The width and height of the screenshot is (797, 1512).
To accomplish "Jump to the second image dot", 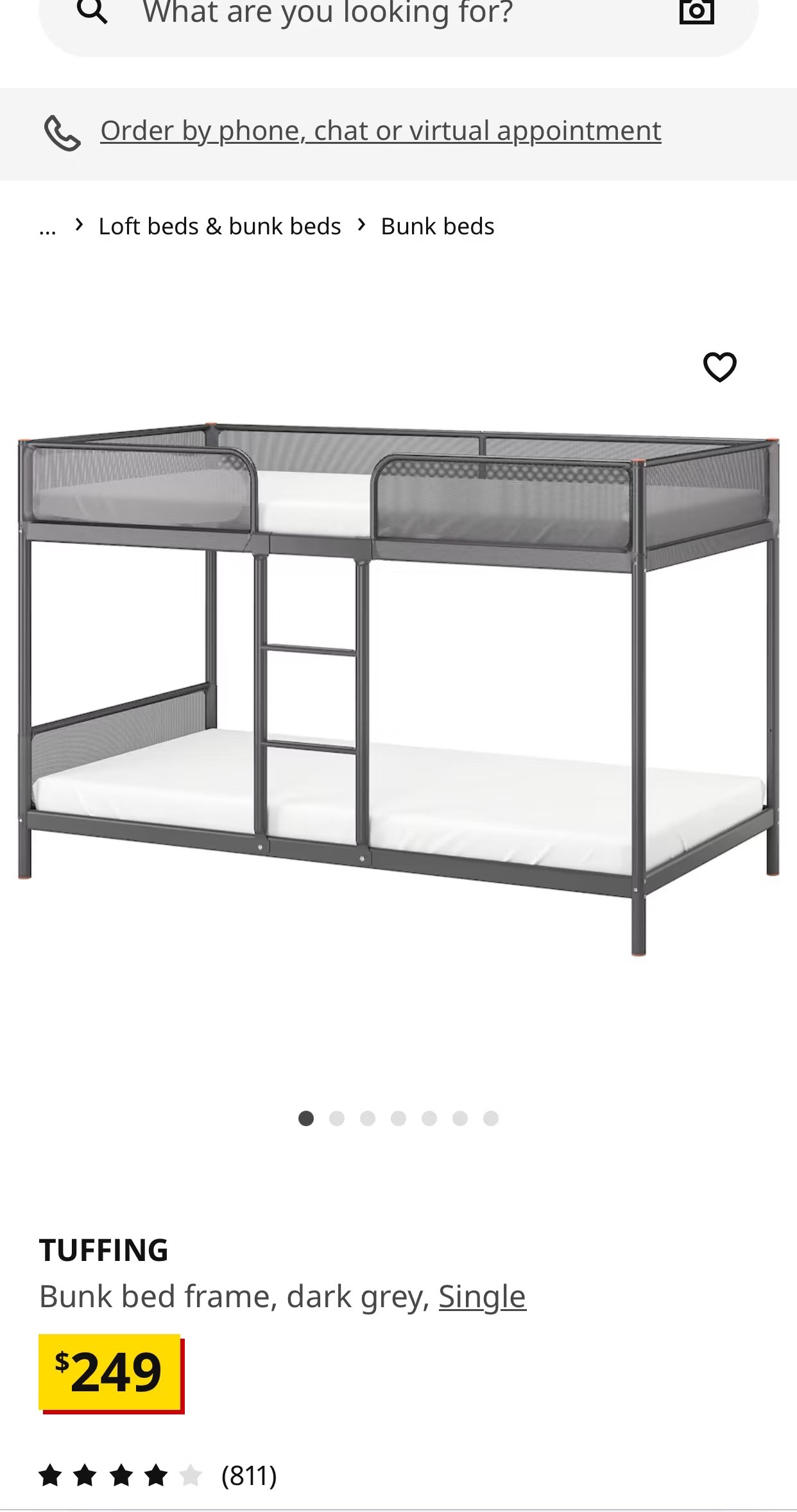I will [337, 1119].
